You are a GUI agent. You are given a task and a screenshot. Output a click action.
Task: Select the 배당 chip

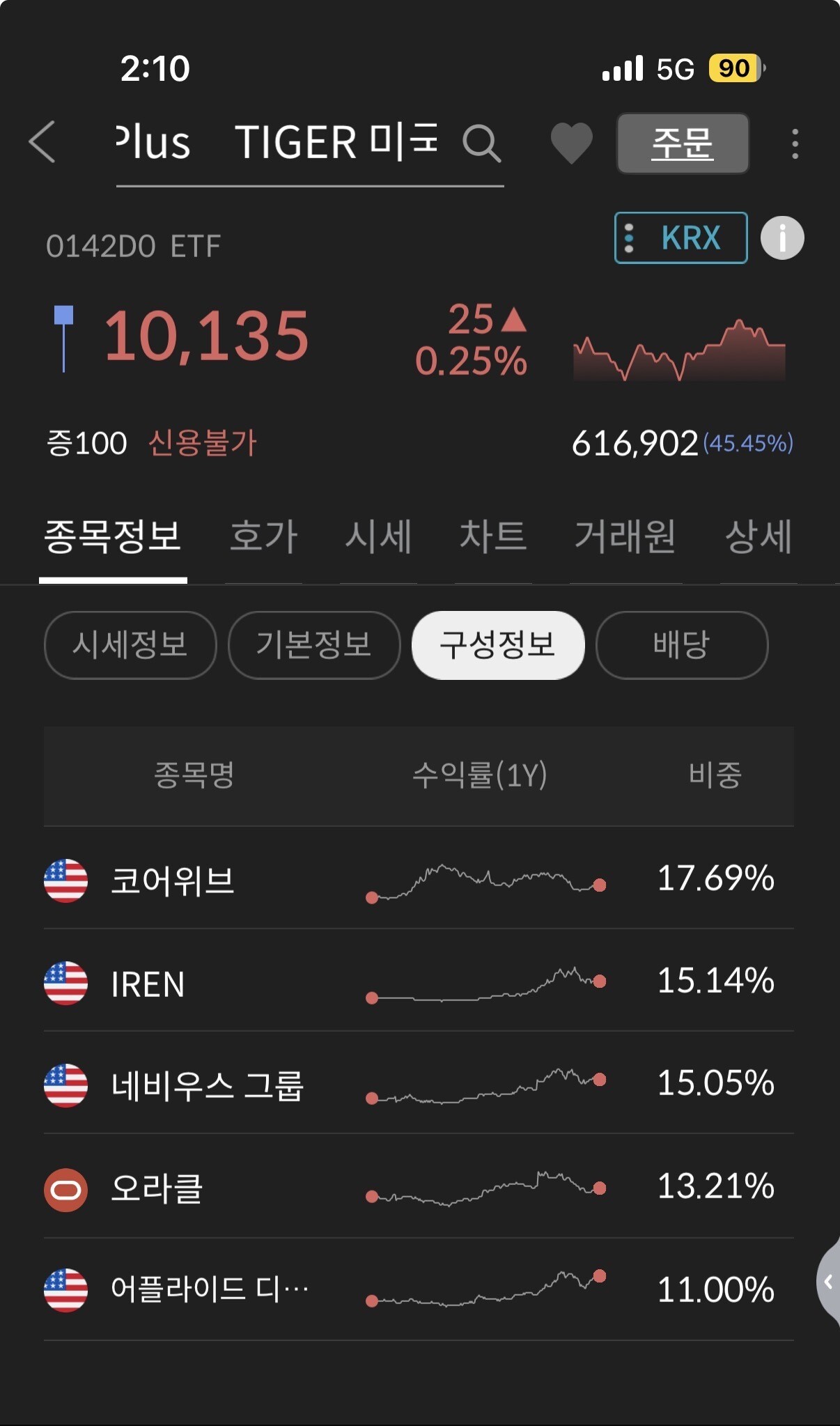click(x=681, y=644)
